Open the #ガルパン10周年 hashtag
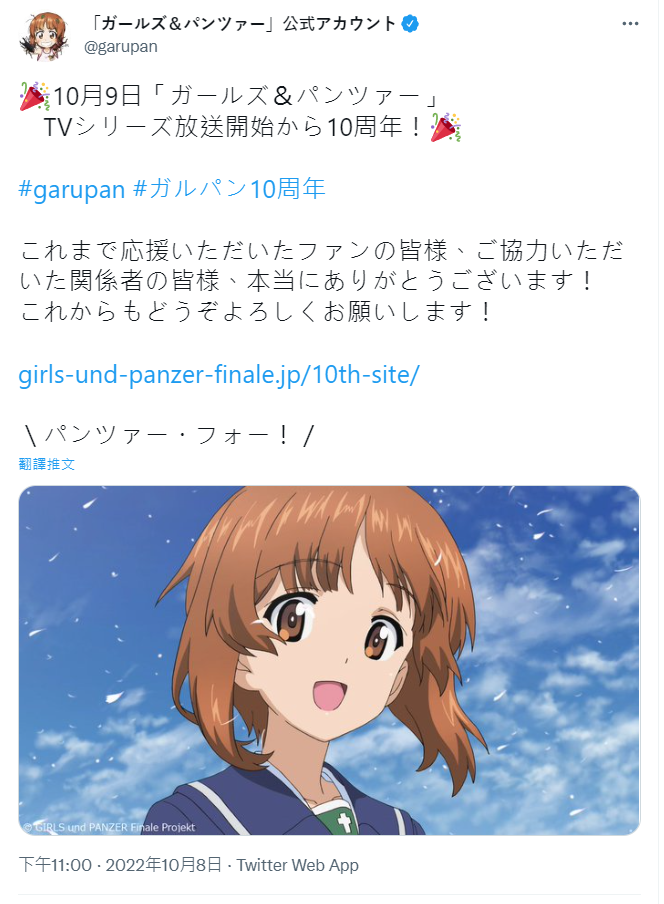Viewport: 664px width, 904px height. pyautogui.click(x=229, y=189)
